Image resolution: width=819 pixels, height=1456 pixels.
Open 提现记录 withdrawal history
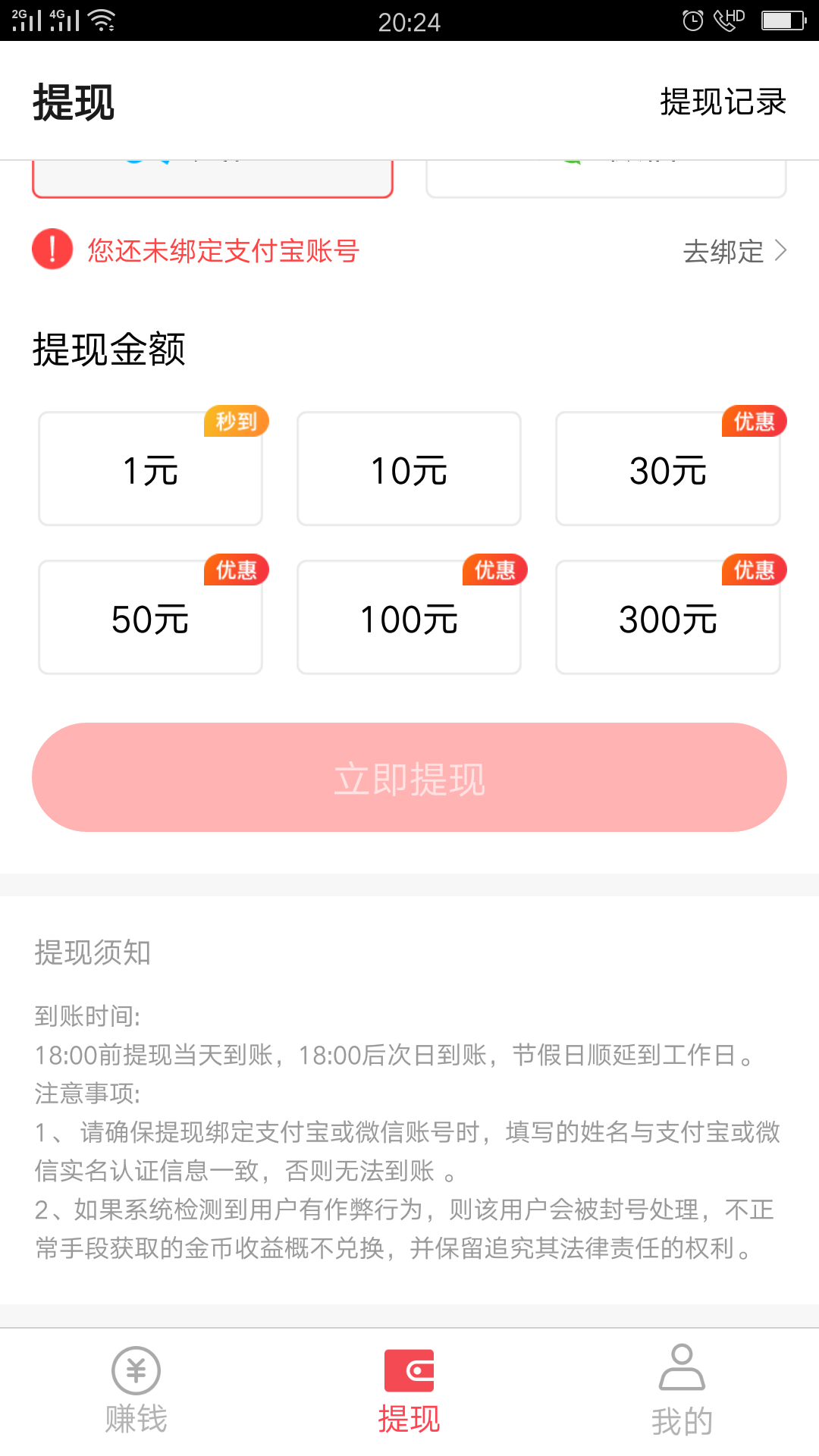coord(723,102)
